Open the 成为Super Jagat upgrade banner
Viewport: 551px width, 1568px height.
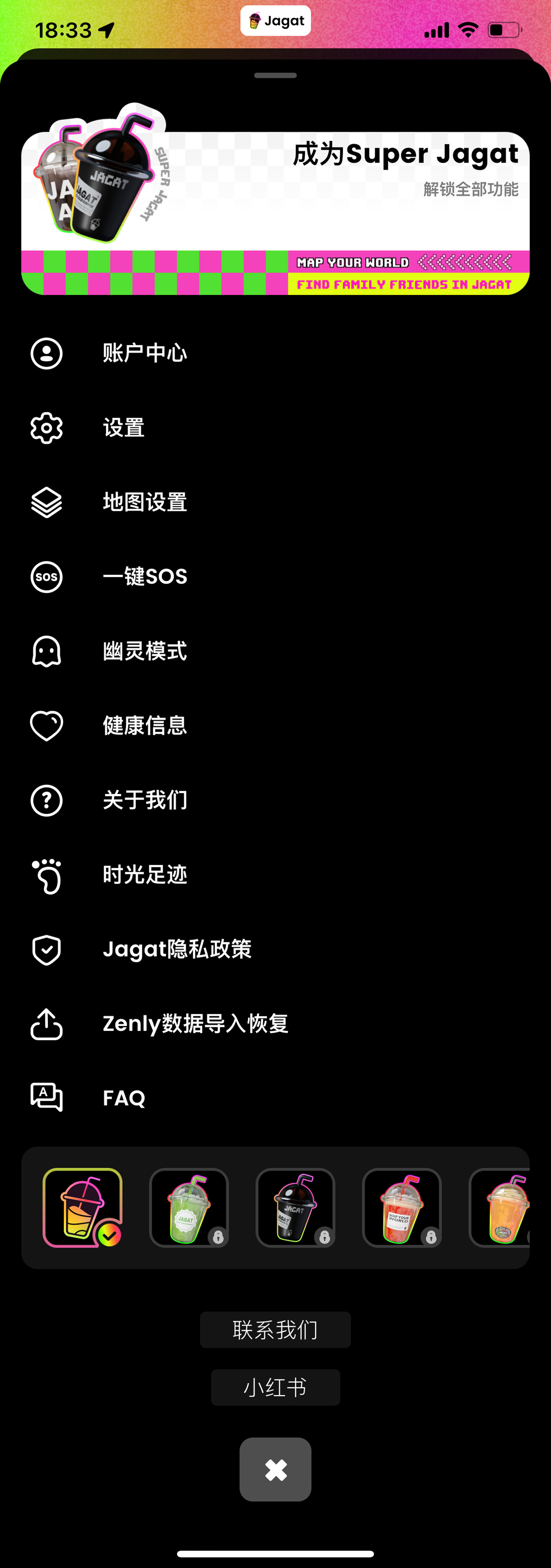[275, 213]
